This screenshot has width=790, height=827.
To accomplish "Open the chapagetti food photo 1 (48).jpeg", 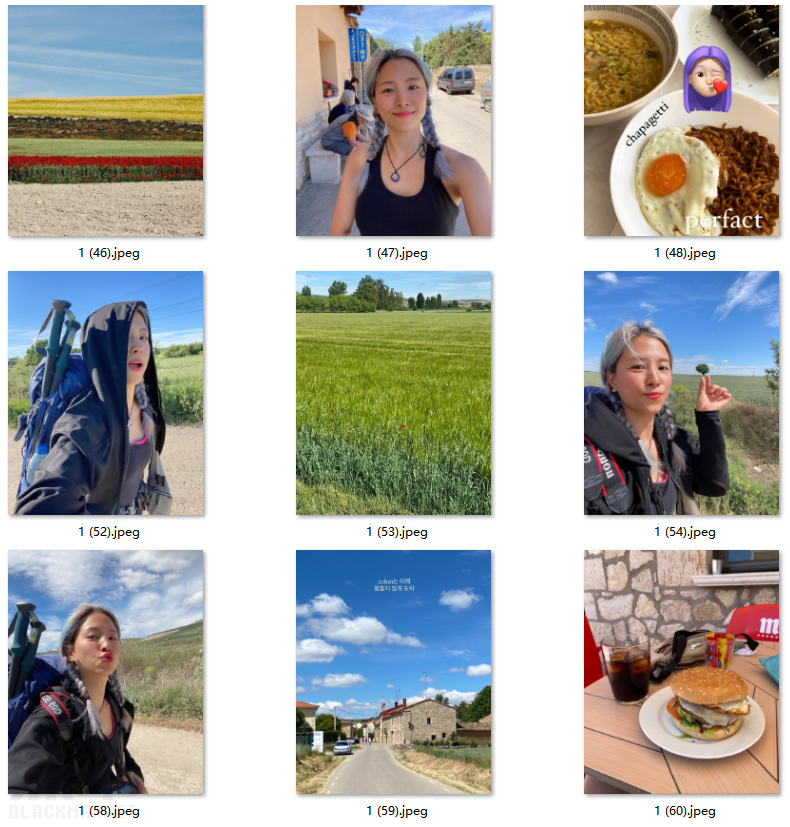I will [x=681, y=120].
